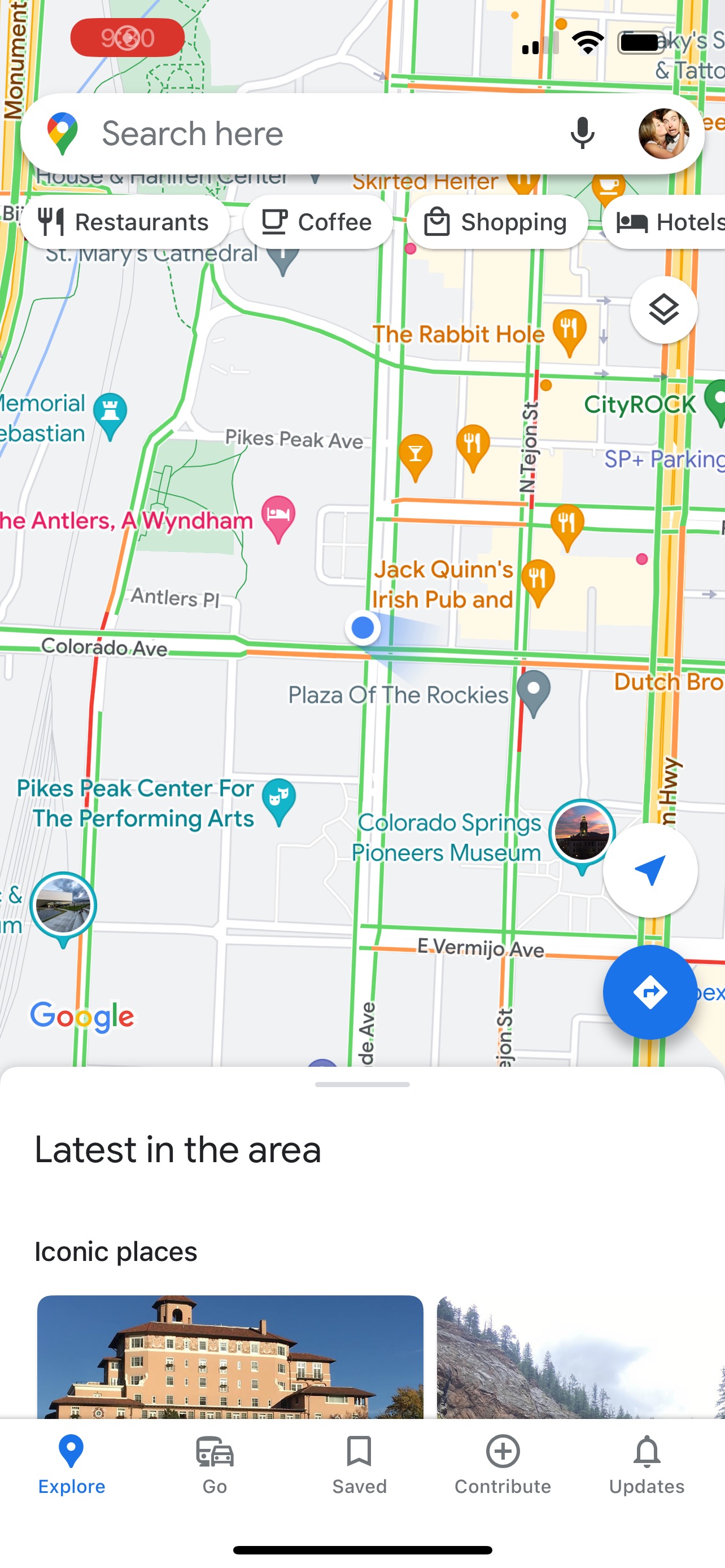Open the map layers button
This screenshot has width=725, height=1568.
663,310
